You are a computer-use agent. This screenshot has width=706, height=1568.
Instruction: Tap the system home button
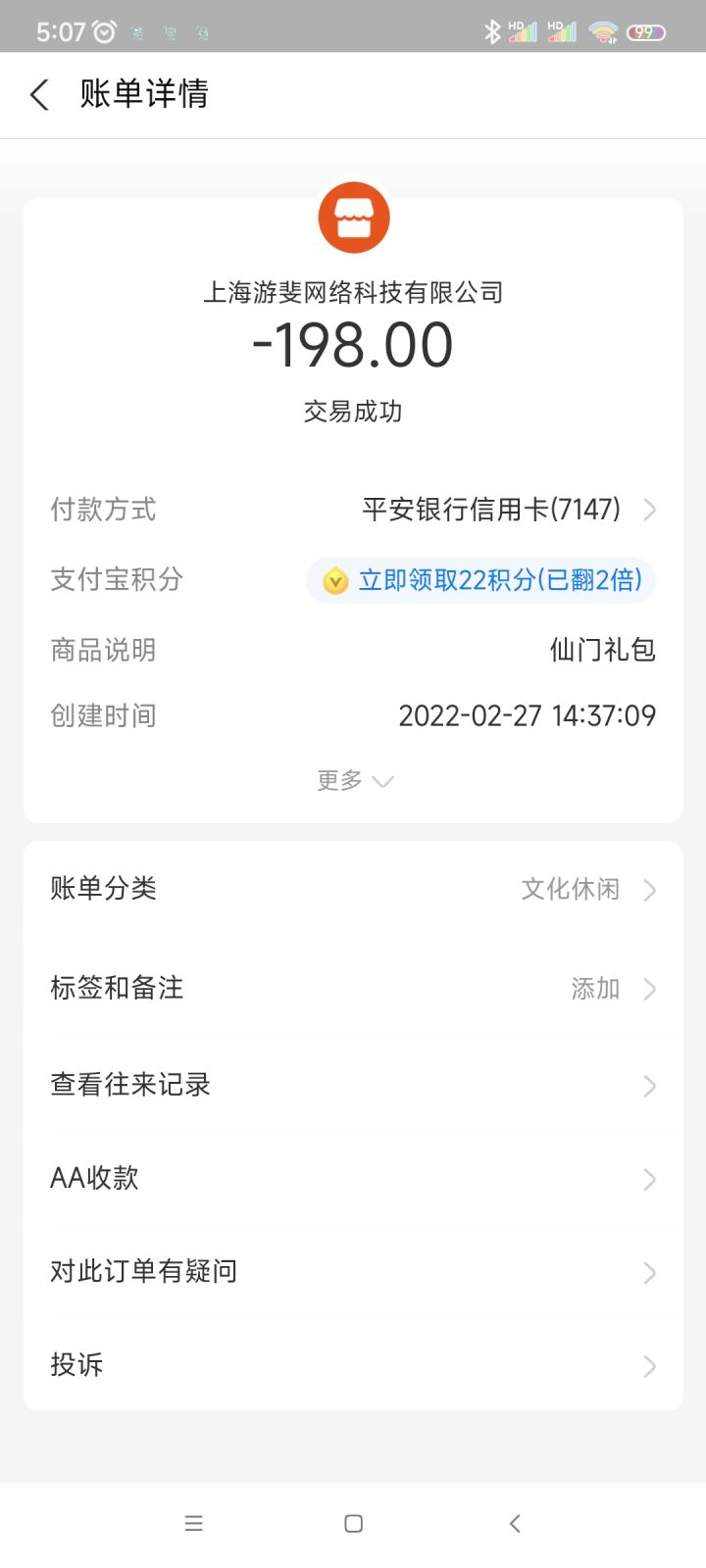[x=354, y=1523]
